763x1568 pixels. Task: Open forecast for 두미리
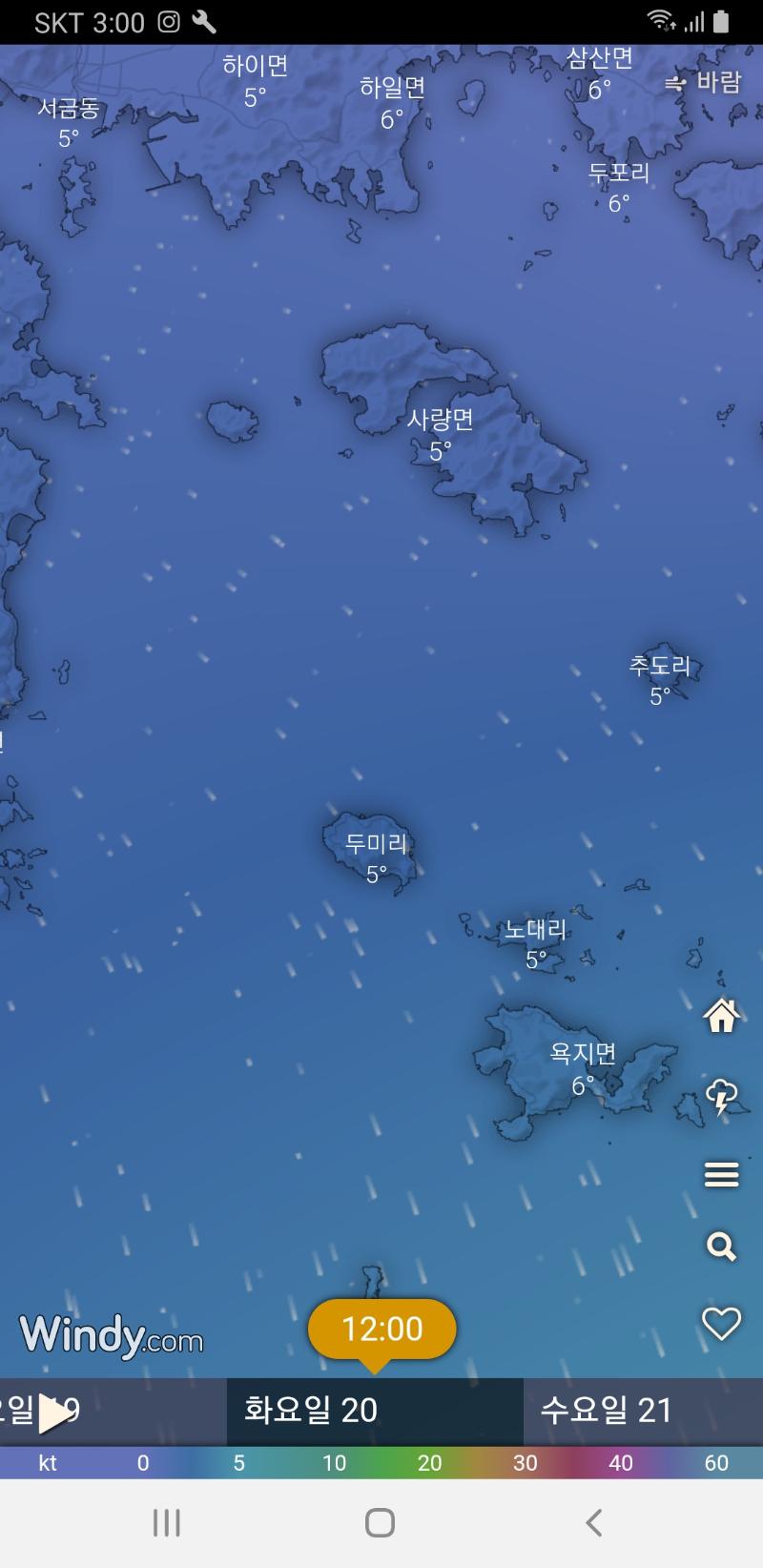376,856
